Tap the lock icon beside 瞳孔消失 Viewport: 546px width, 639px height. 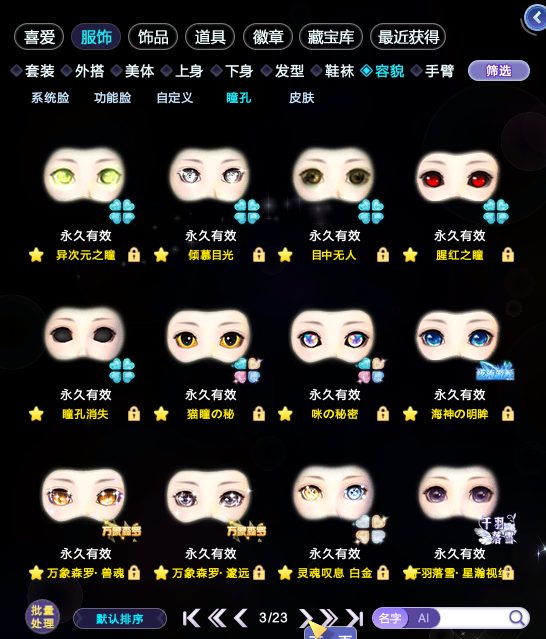point(134,414)
